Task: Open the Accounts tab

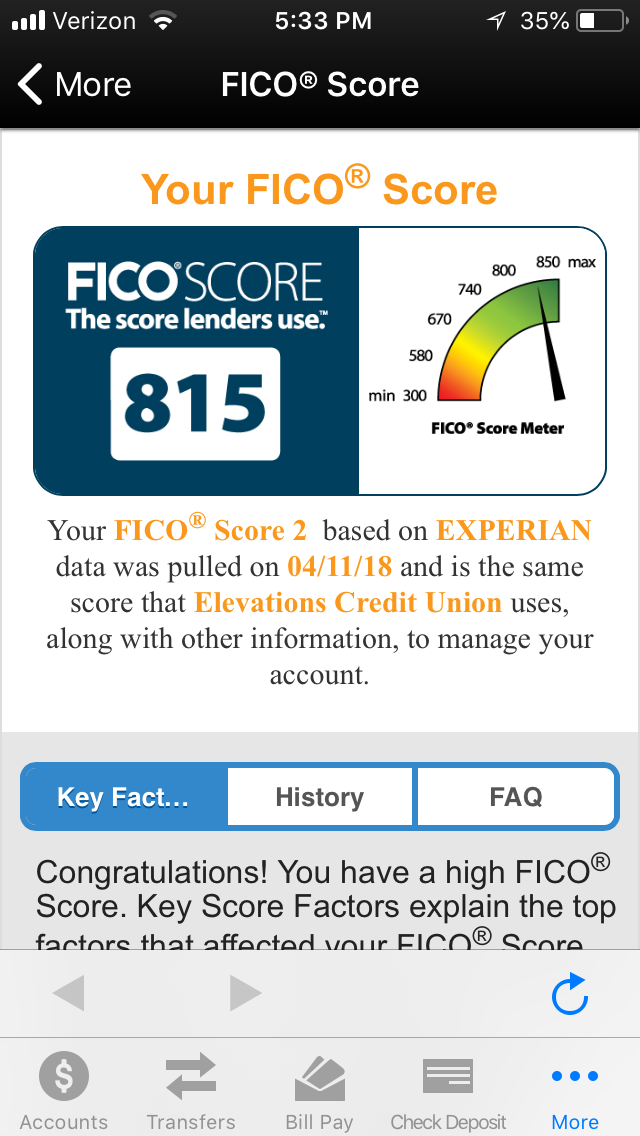Action: pos(64,1091)
